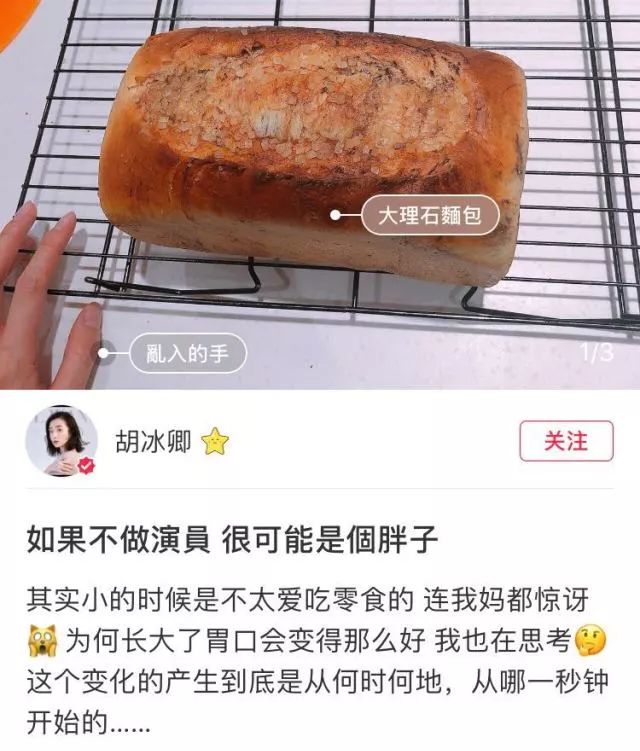Open 胡冰卿's profile picture
Image resolution: width=640 pixels, height=751 pixels.
61,441
